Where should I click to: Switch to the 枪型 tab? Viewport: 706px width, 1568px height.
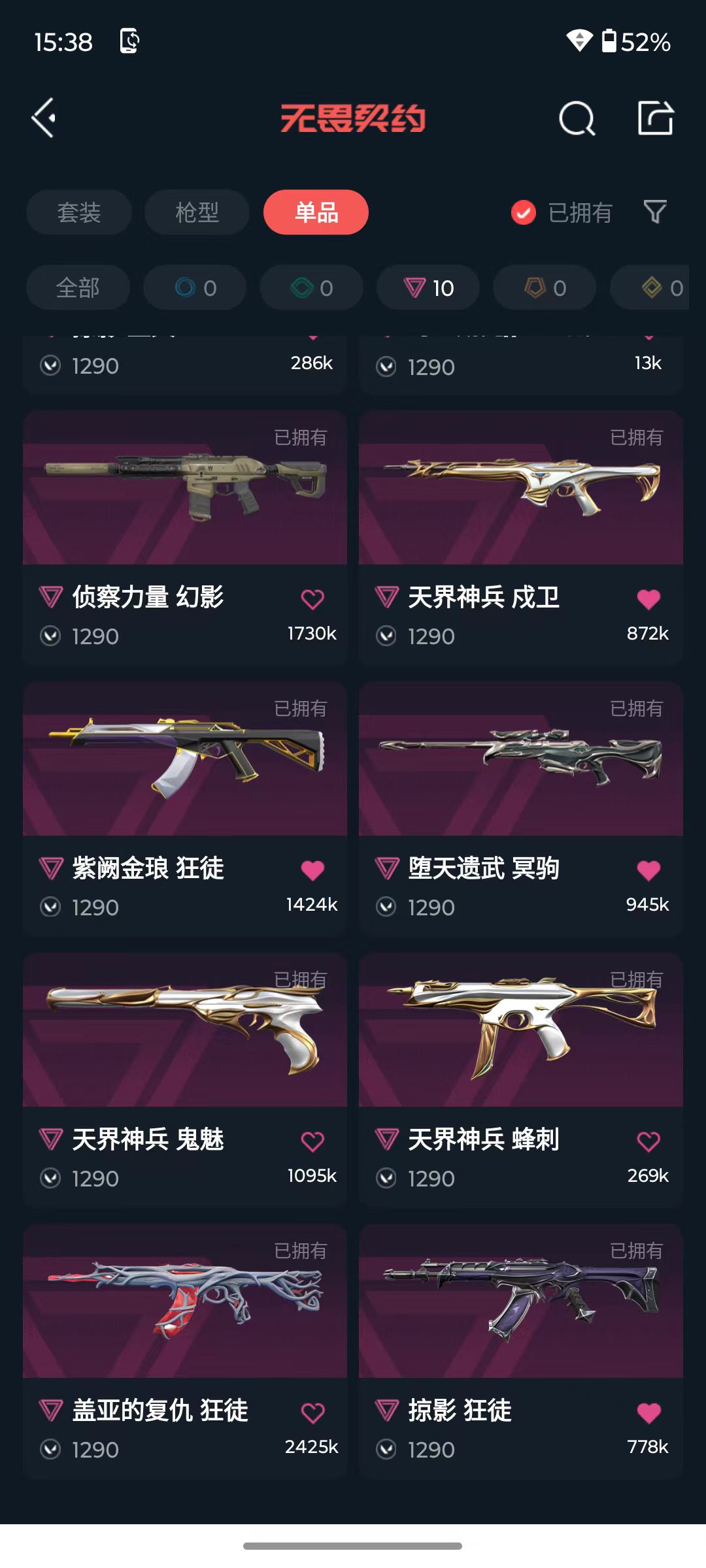pos(197,212)
